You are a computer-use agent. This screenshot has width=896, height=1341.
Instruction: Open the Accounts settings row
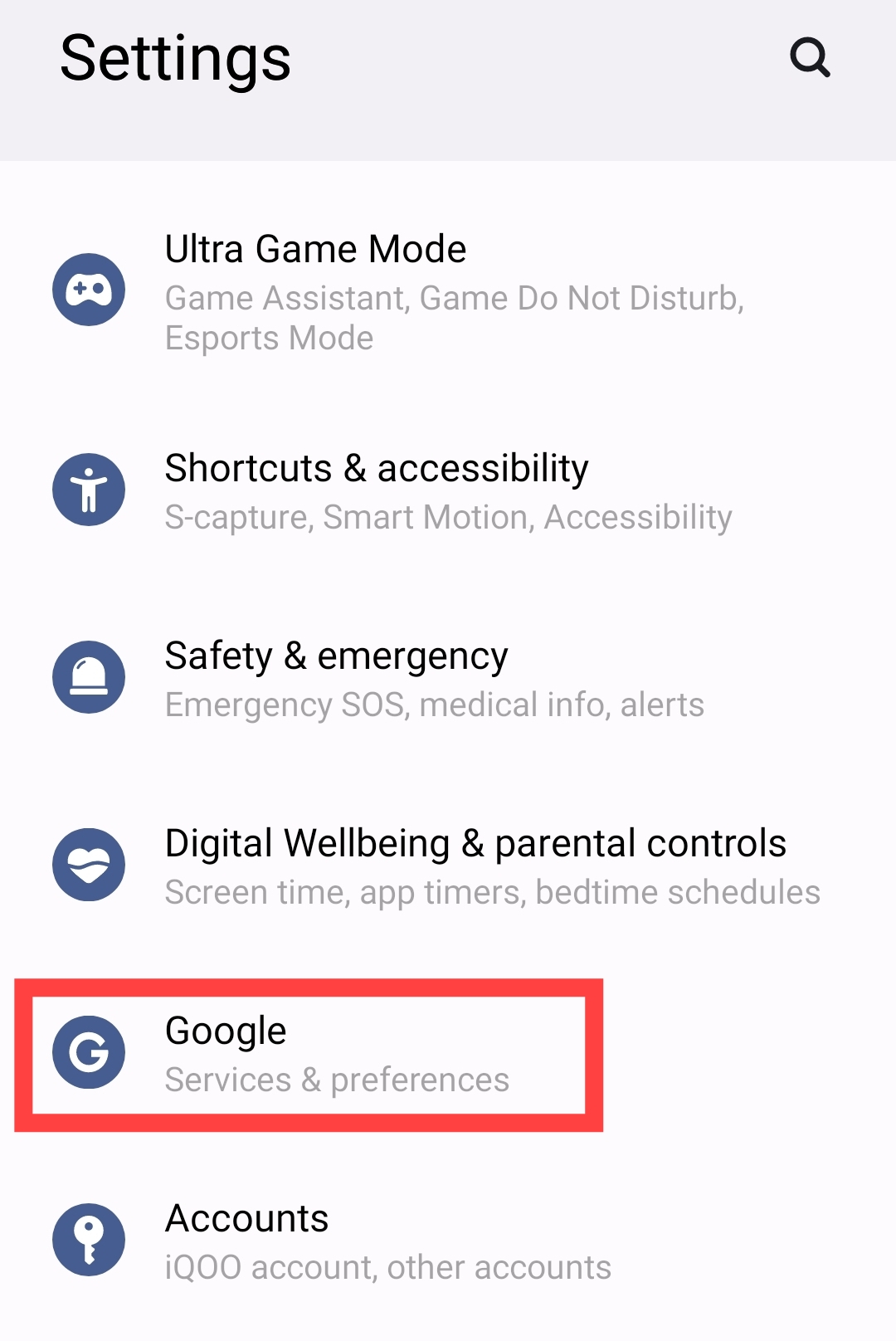448,1241
